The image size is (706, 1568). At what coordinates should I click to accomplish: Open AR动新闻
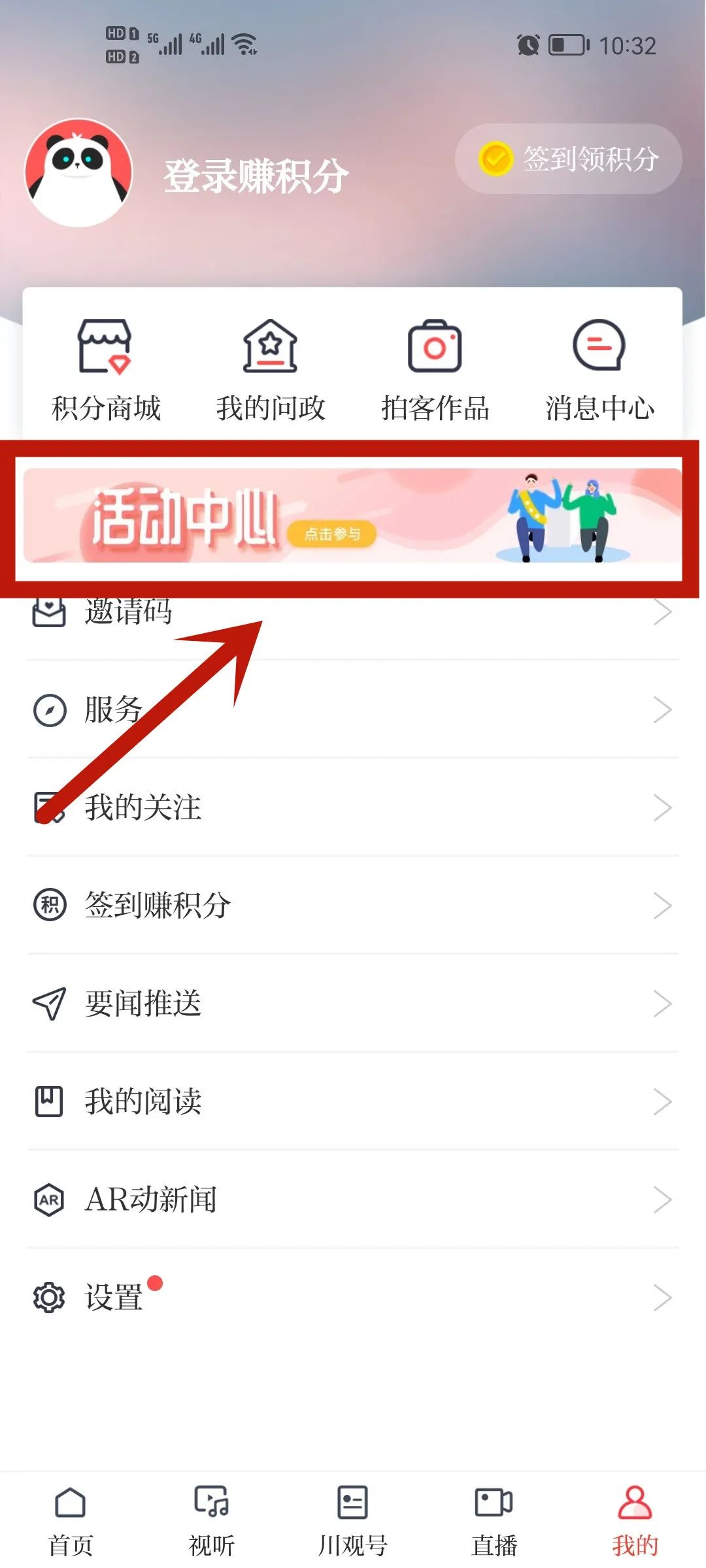coord(352,1200)
